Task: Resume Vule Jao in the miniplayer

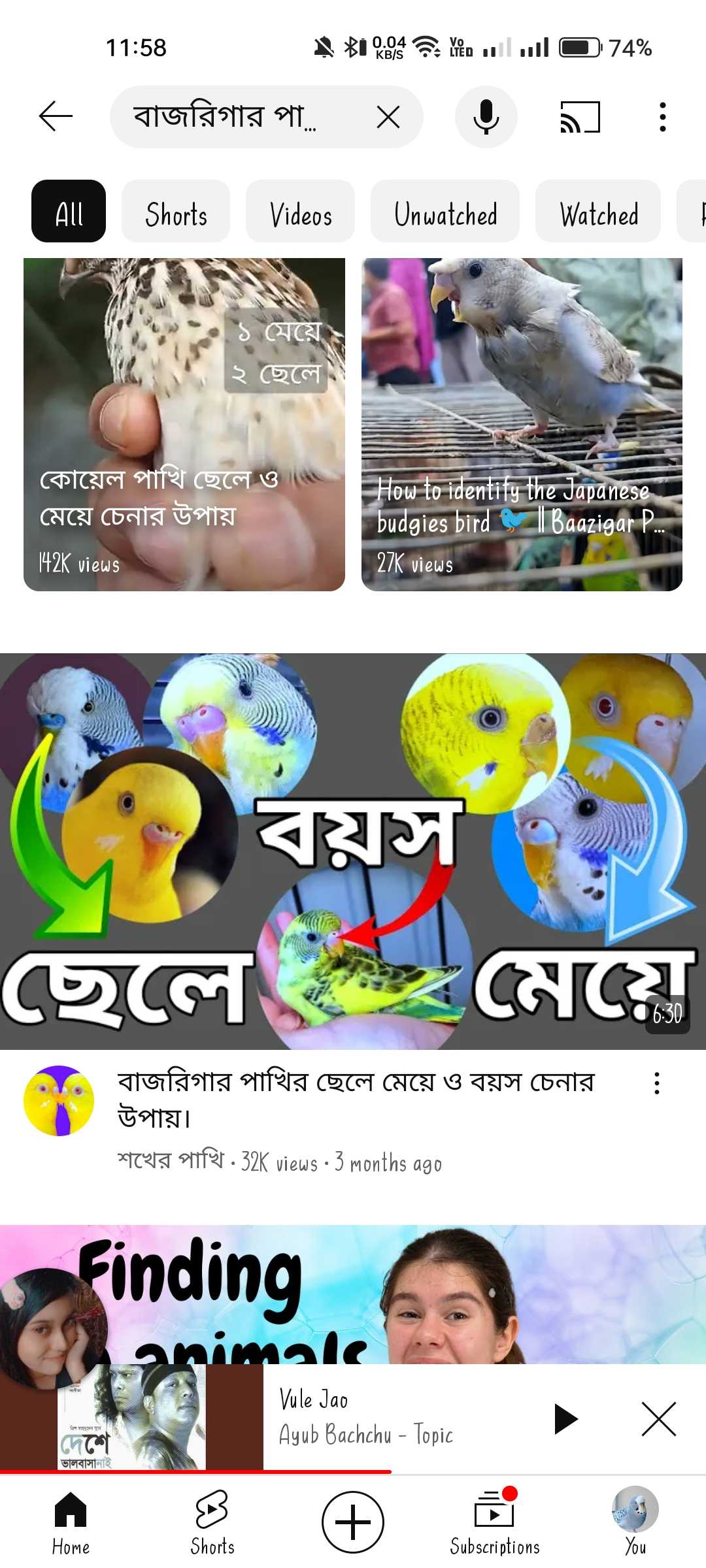Action: [x=565, y=1419]
